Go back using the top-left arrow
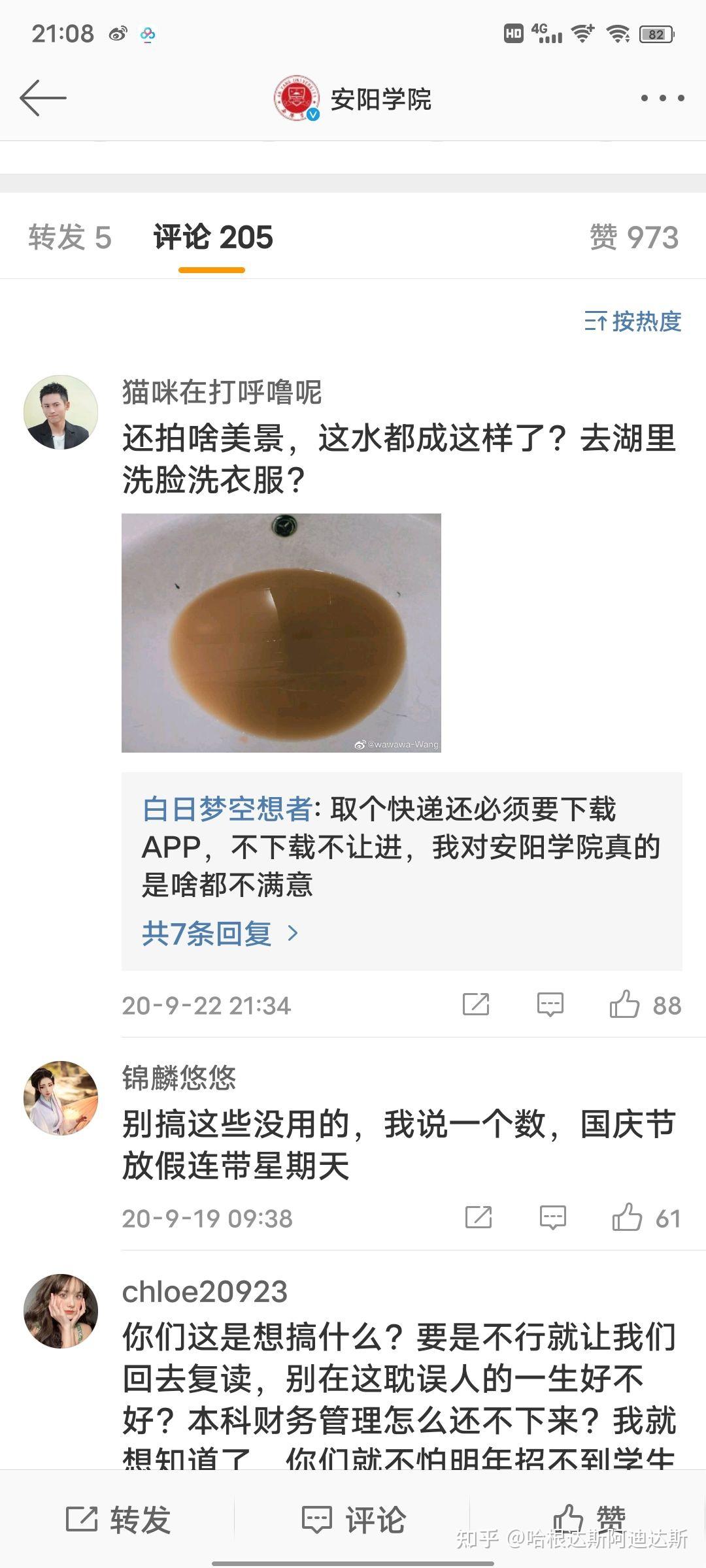 tap(43, 99)
